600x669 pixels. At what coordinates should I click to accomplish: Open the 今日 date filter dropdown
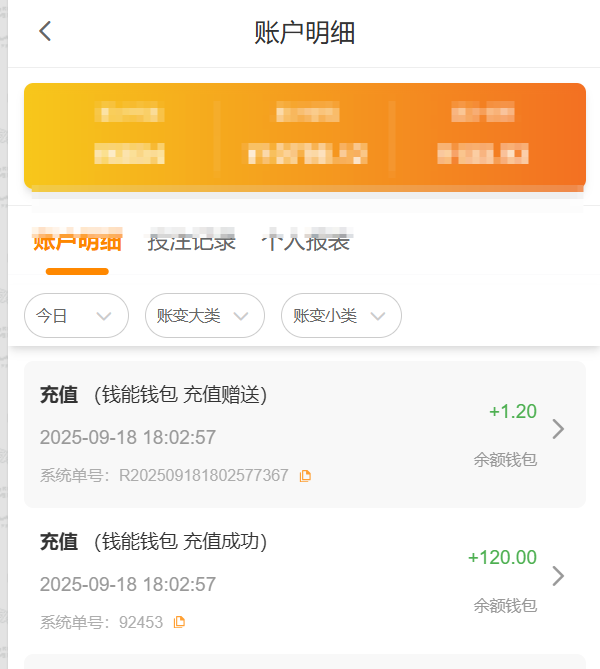coord(76,316)
